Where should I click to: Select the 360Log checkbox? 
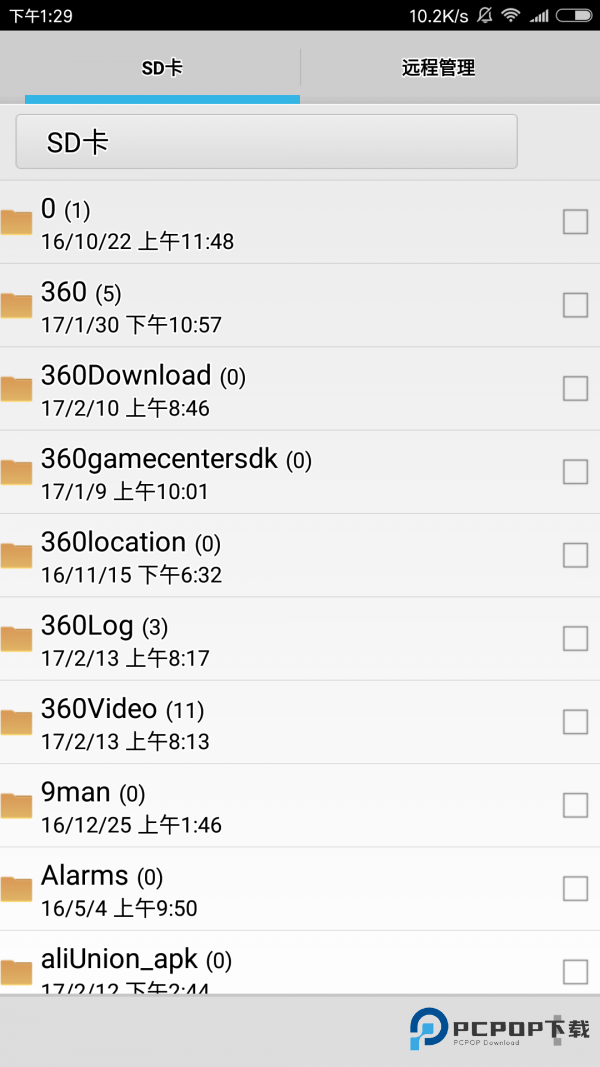pyautogui.click(x=575, y=638)
